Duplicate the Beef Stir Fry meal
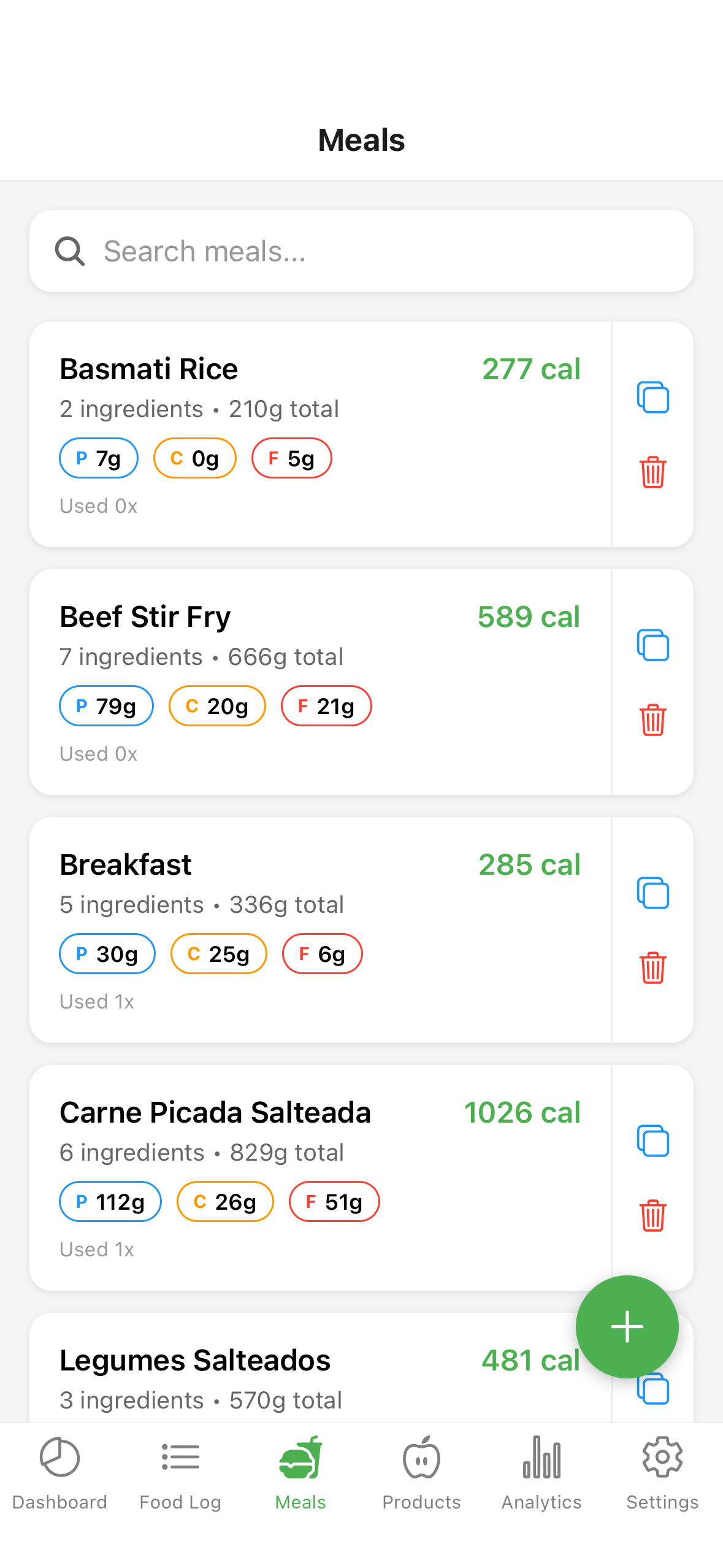This screenshot has height=1568, width=723. [652, 645]
